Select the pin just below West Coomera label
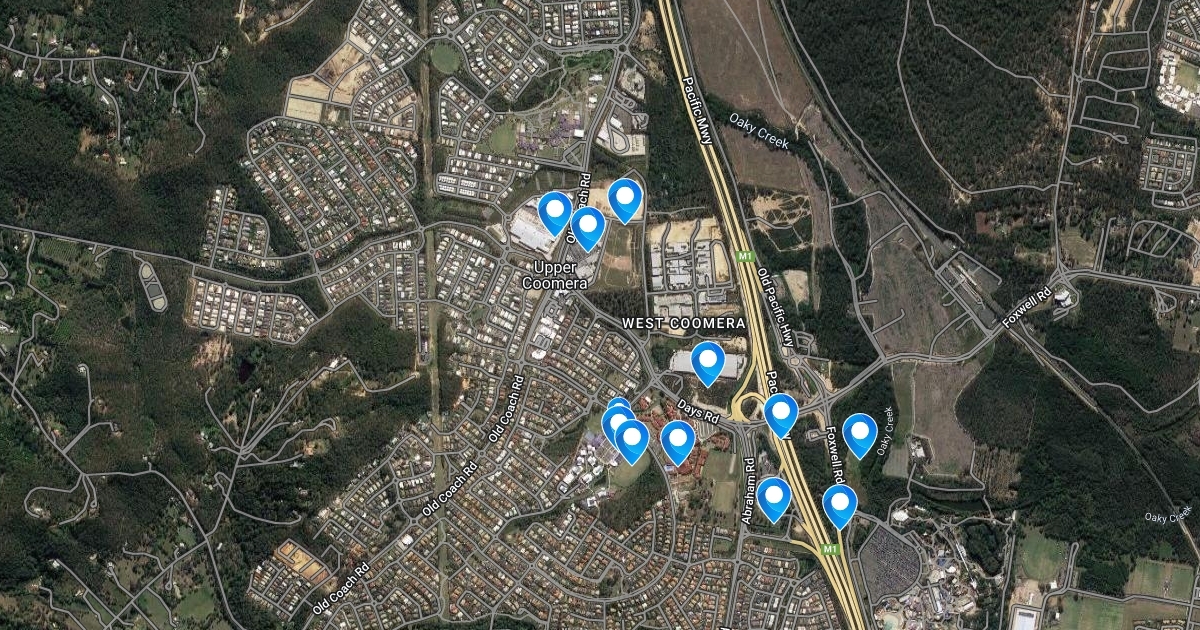1200x630 pixels. coord(708,362)
